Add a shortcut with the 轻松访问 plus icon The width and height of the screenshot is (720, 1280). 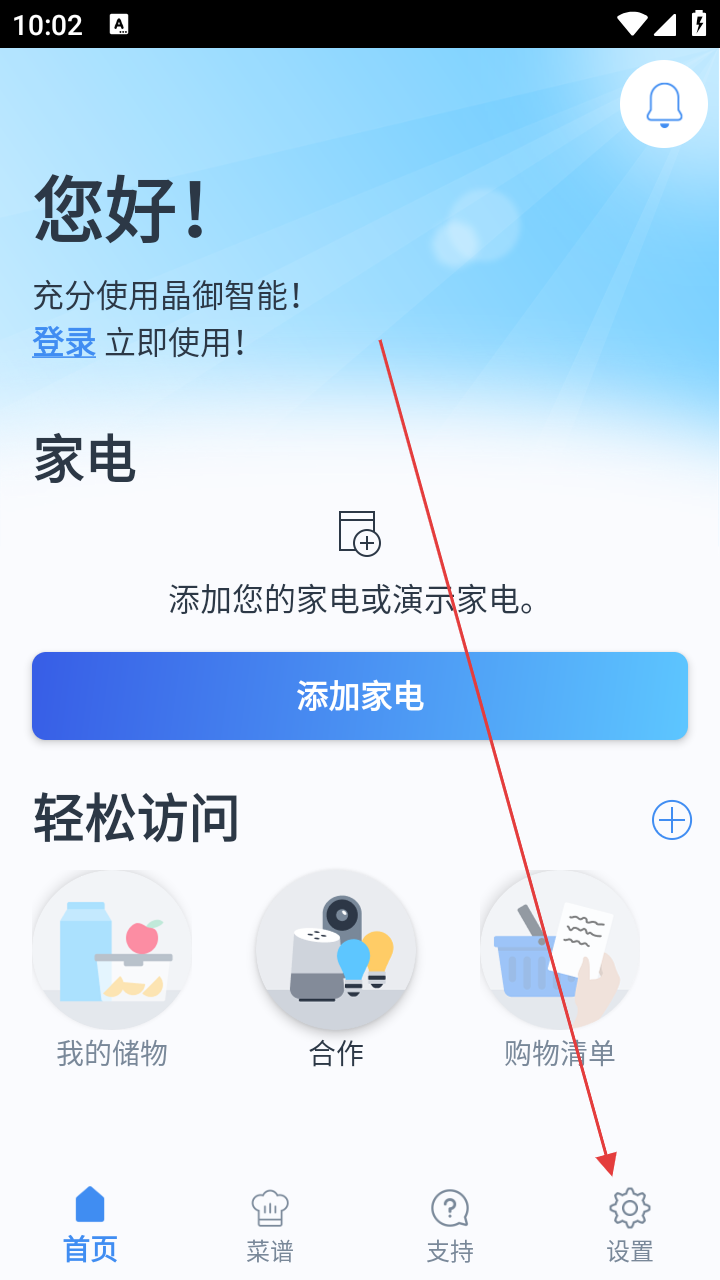coord(671,821)
